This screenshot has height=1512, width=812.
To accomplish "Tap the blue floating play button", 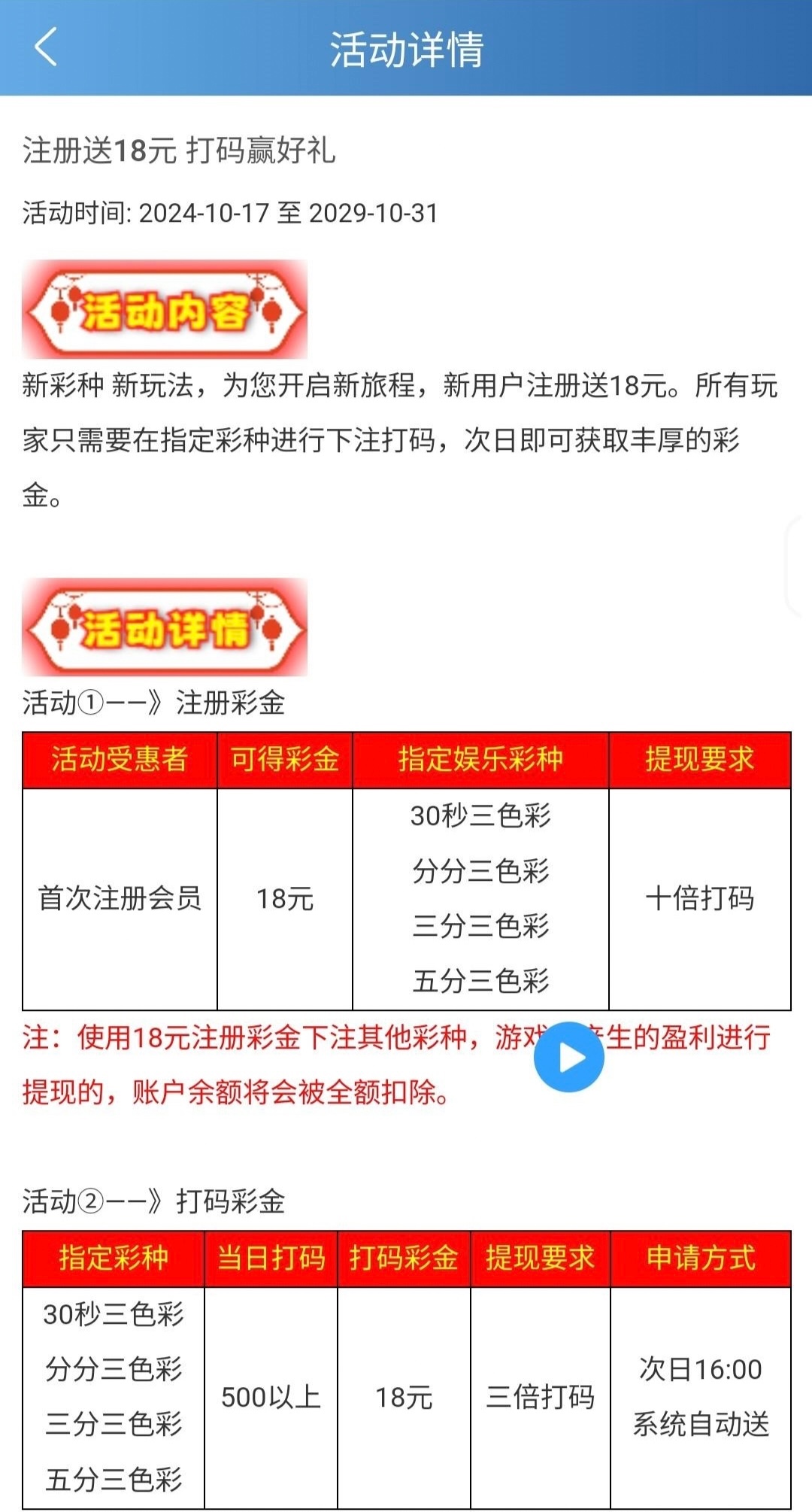I will pyautogui.click(x=569, y=1057).
